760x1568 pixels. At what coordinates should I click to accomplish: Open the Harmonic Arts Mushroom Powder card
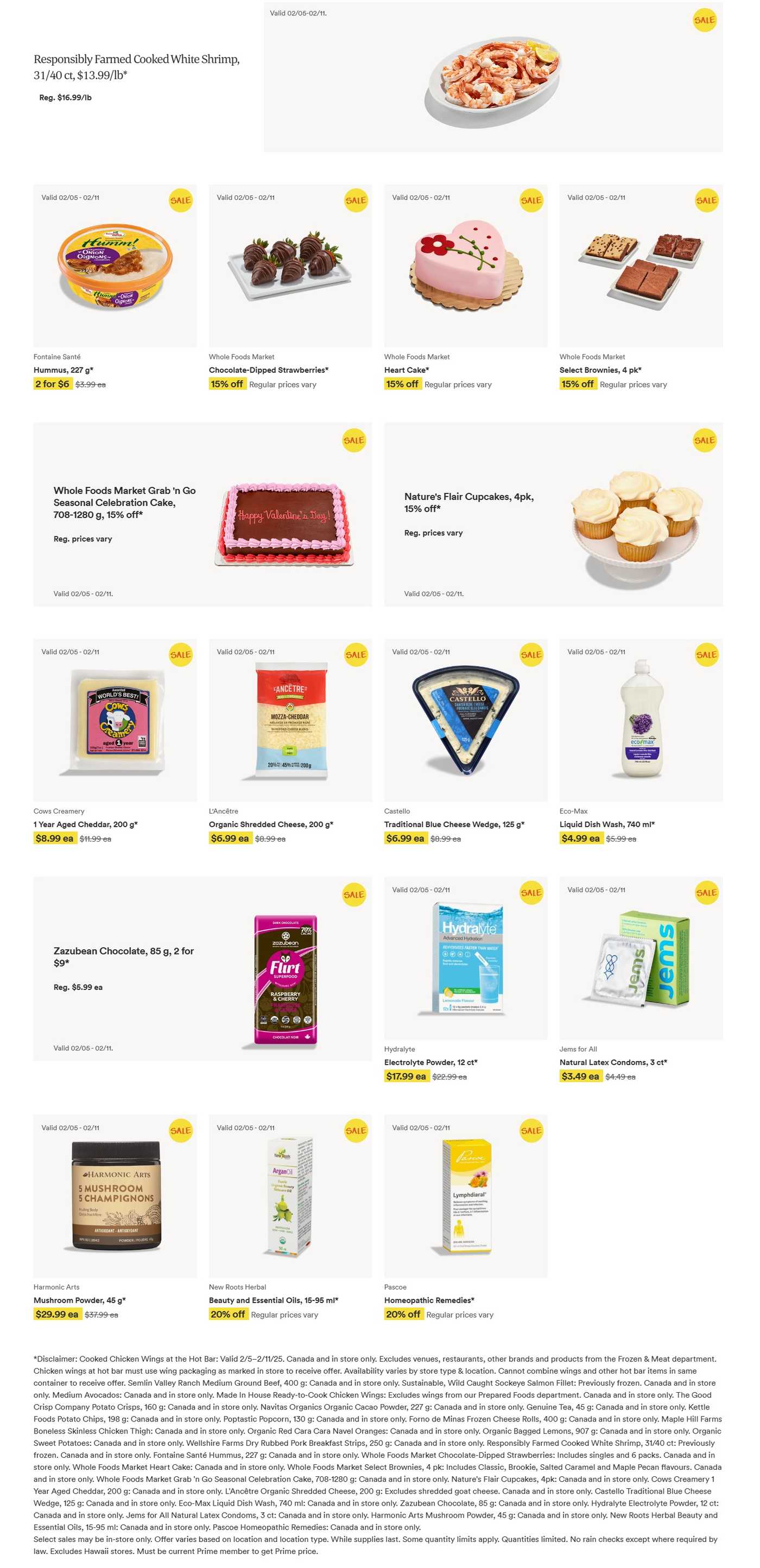tap(115, 1217)
